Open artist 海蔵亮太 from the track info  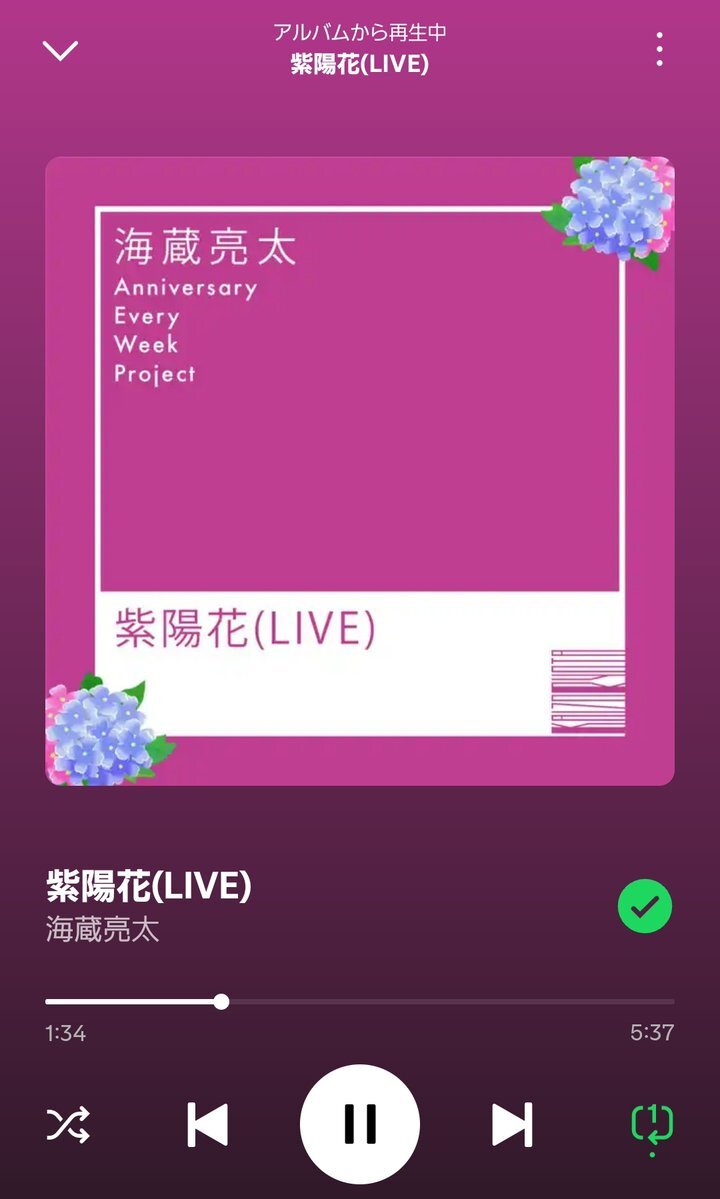tap(102, 929)
